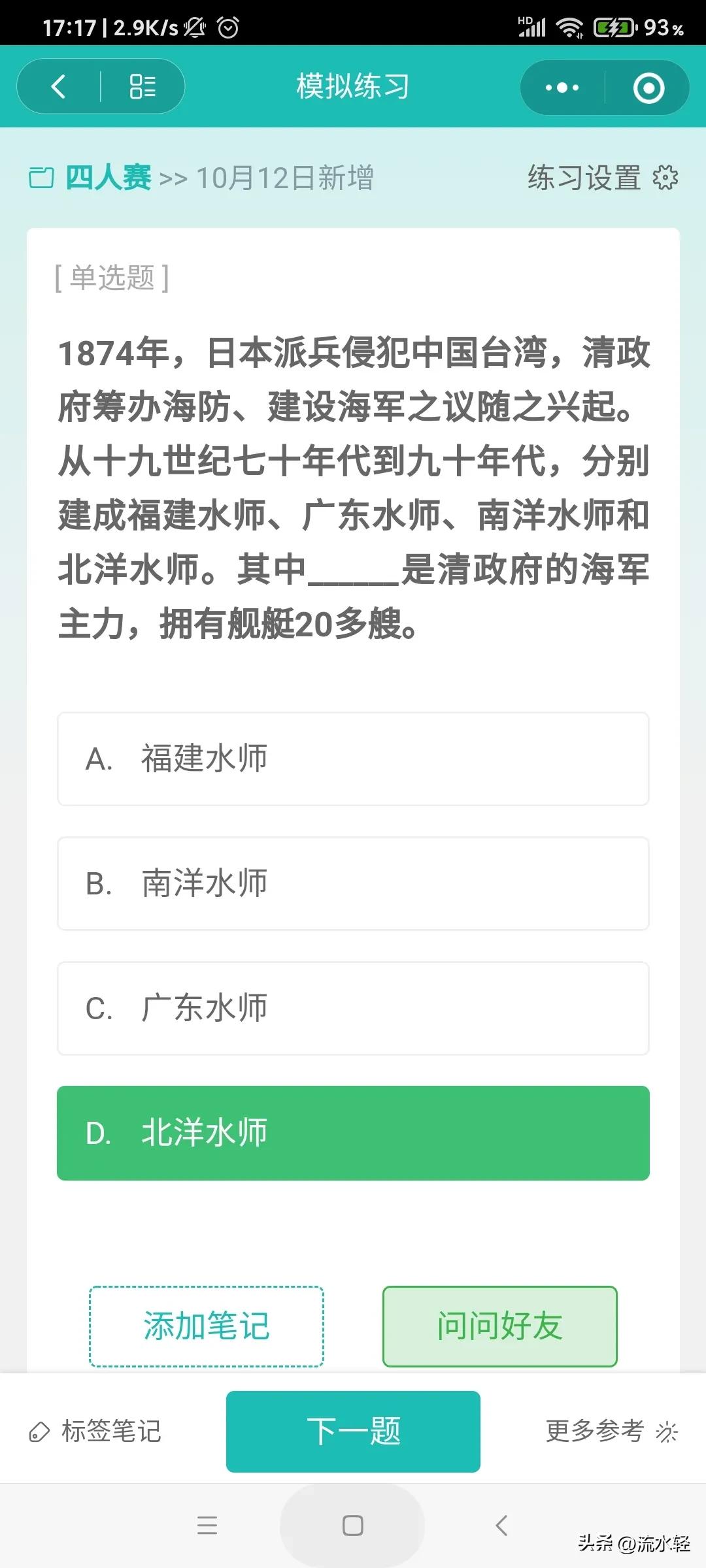Select the highlighted answer D 北洋水师
The width and height of the screenshot is (706, 1568).
[353, 1133]
